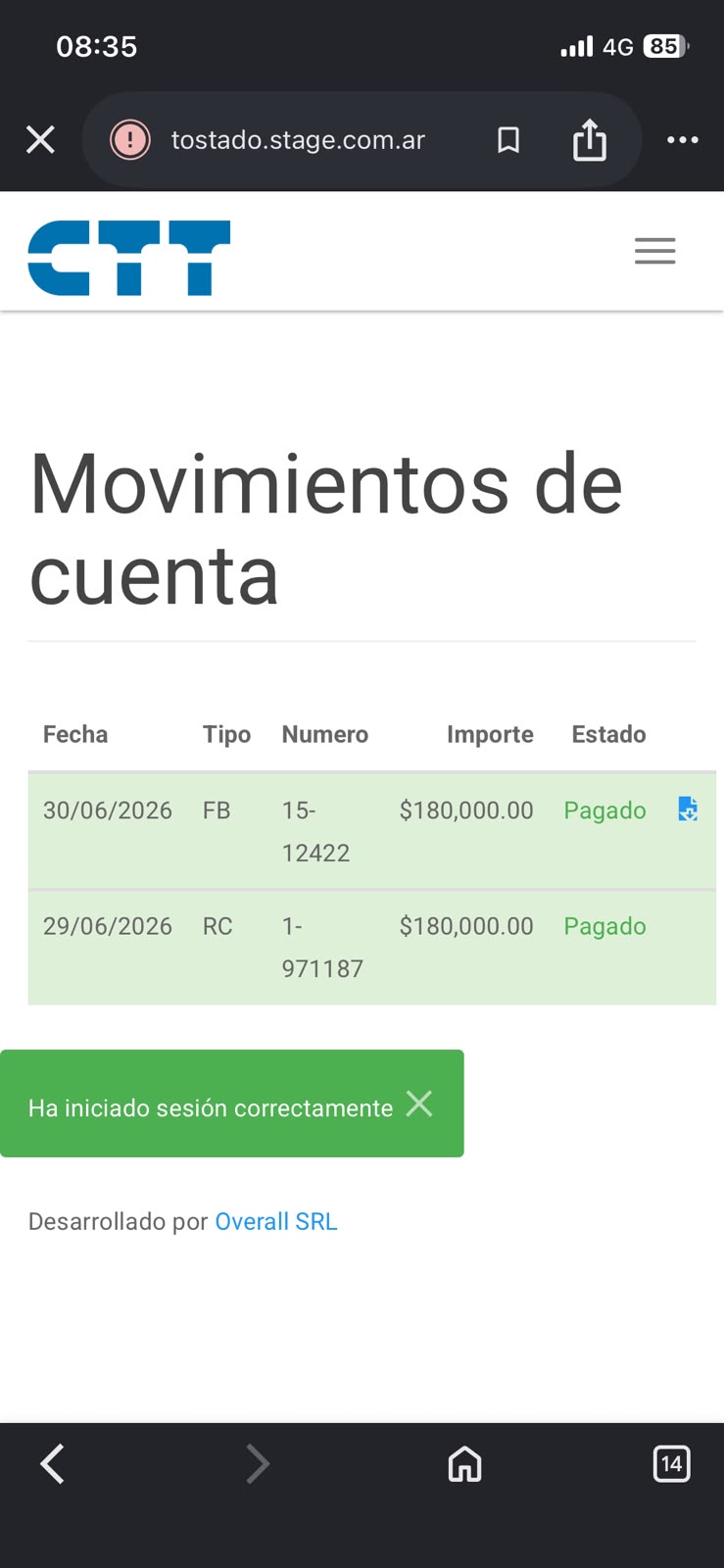Tap the CTT logo
Viewport: 724px width, 1568px height.
click(x=129, y=258)
